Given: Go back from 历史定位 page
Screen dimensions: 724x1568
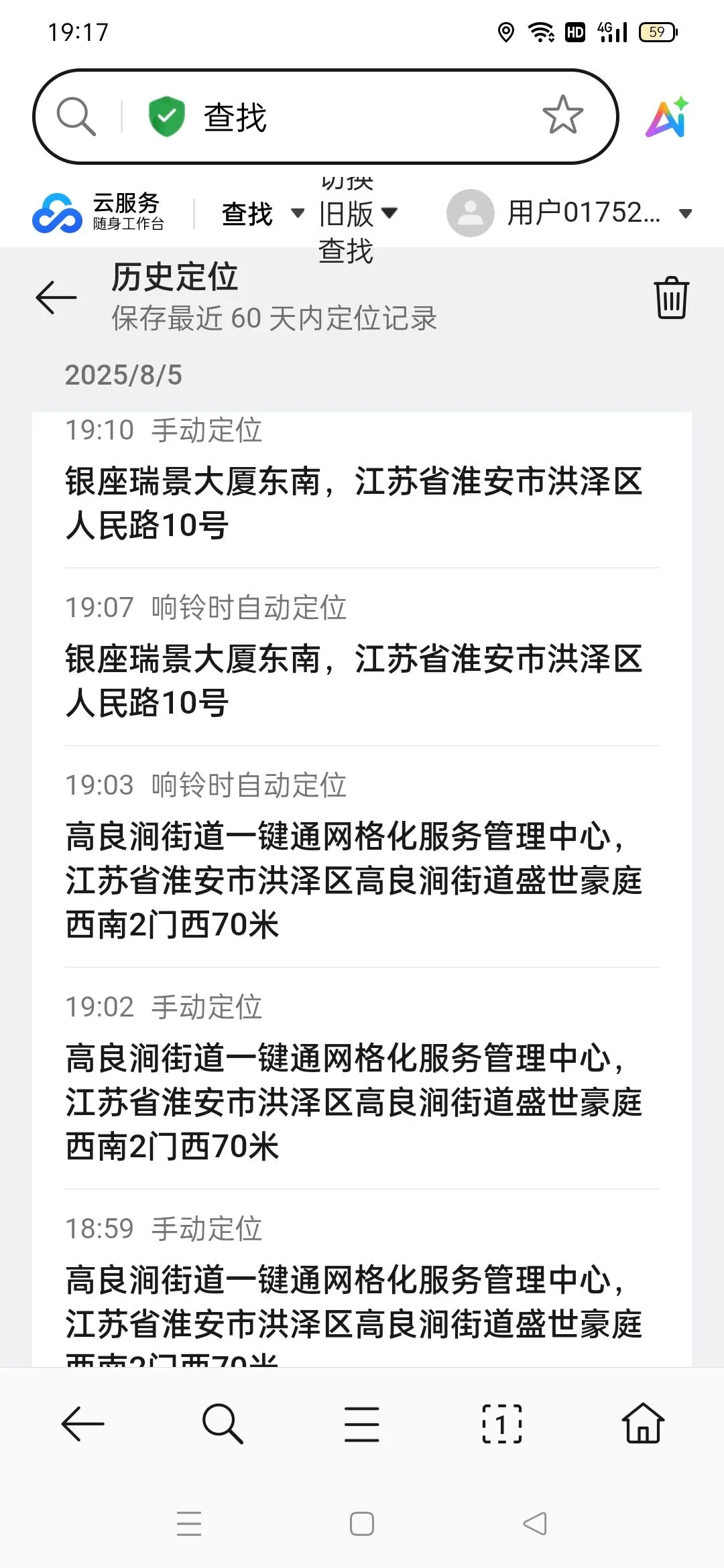Looking at the screenshot, I should click(x=56, y=298).
